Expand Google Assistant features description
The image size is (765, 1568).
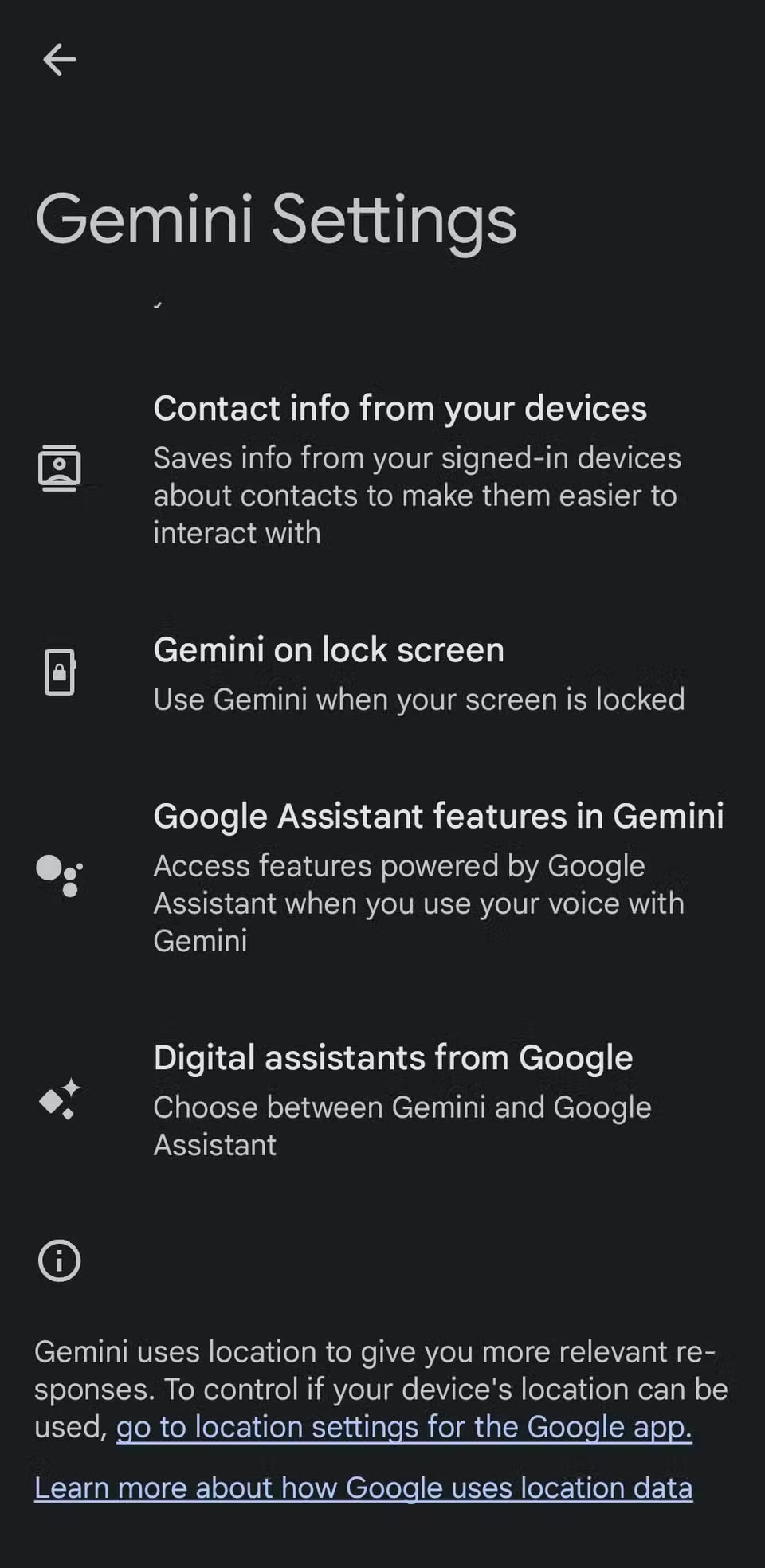[418, 903]
